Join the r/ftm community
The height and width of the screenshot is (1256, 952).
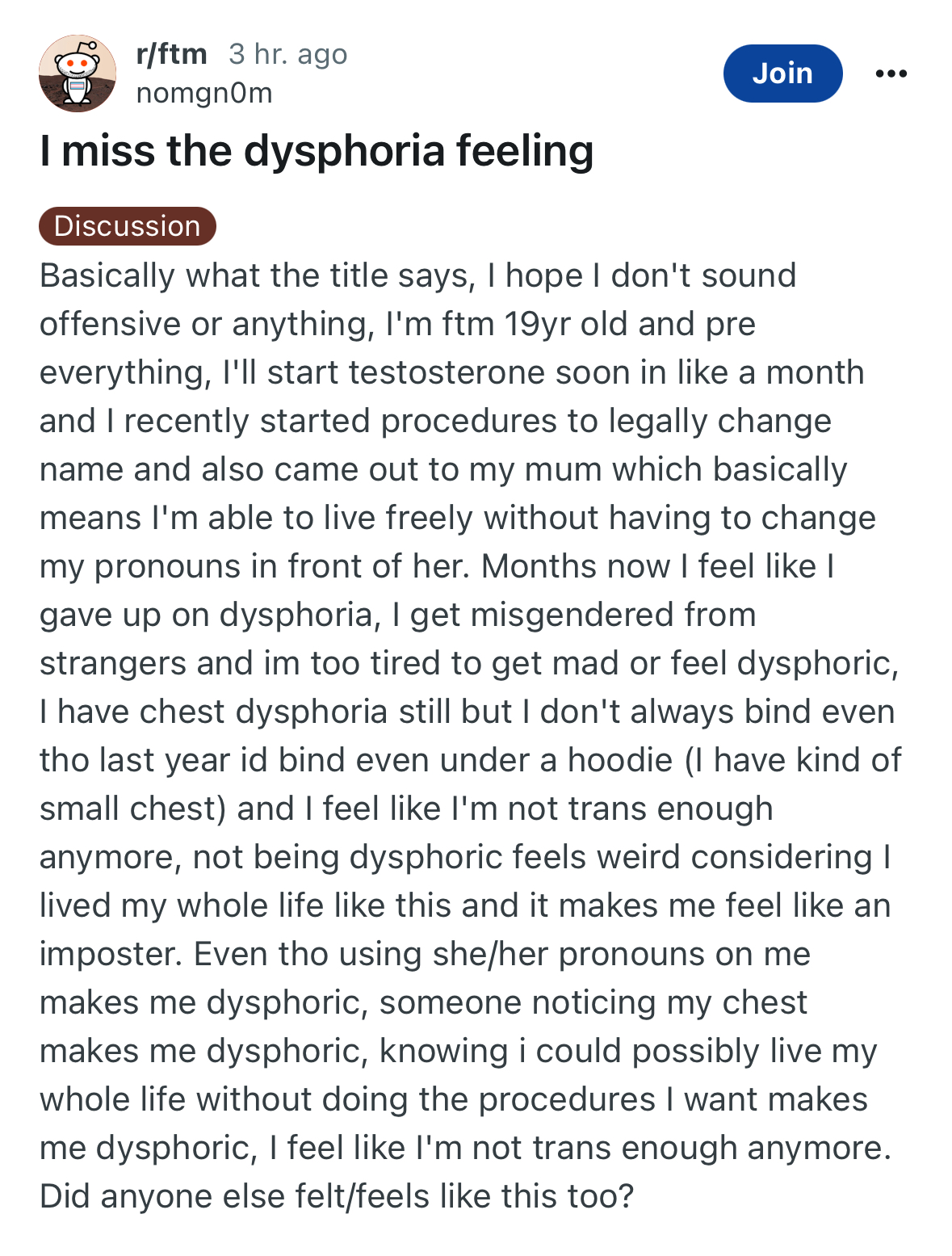pos(782,74)
